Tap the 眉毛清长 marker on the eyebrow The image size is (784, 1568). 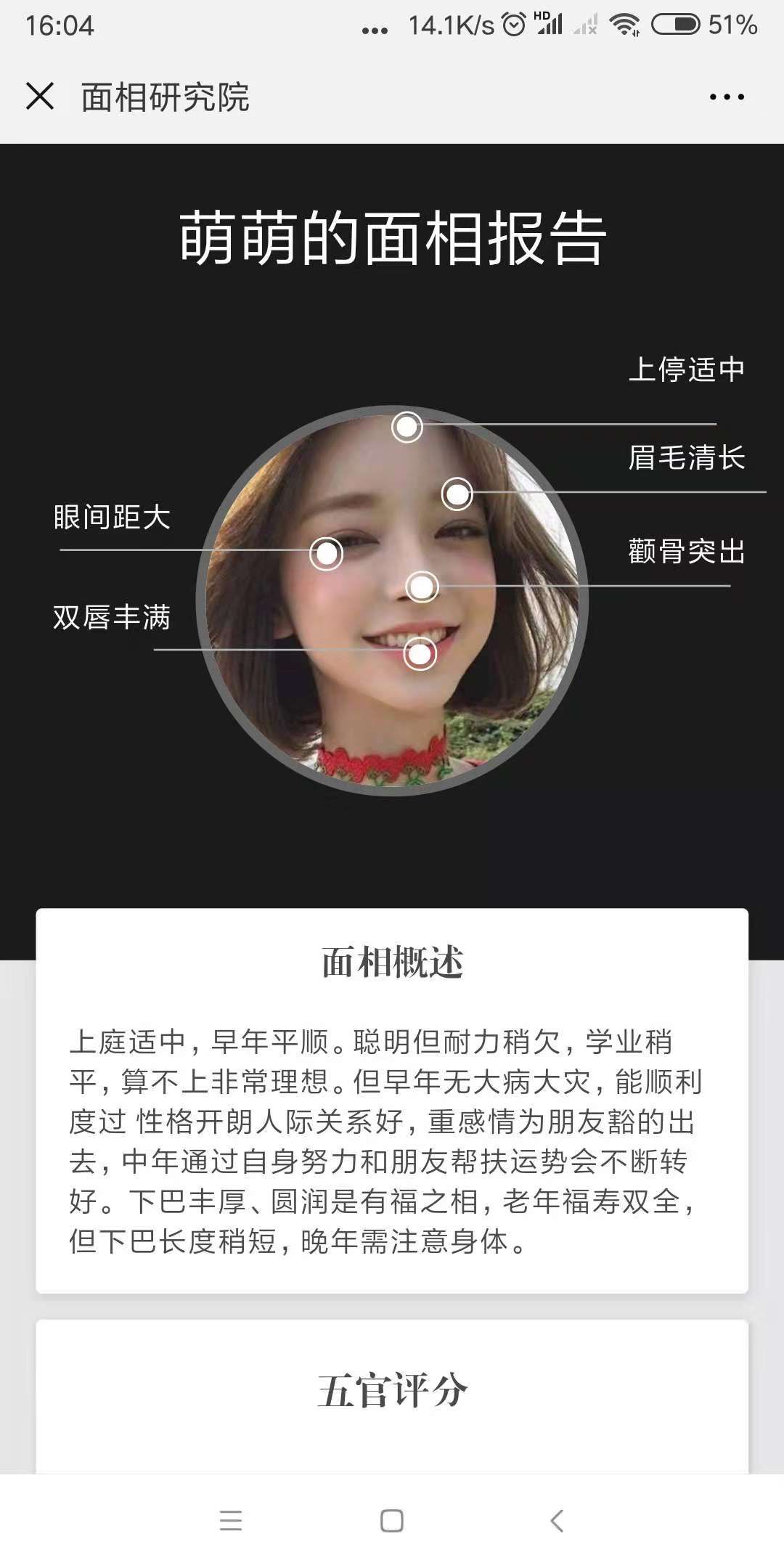click(x=456, y=494)
